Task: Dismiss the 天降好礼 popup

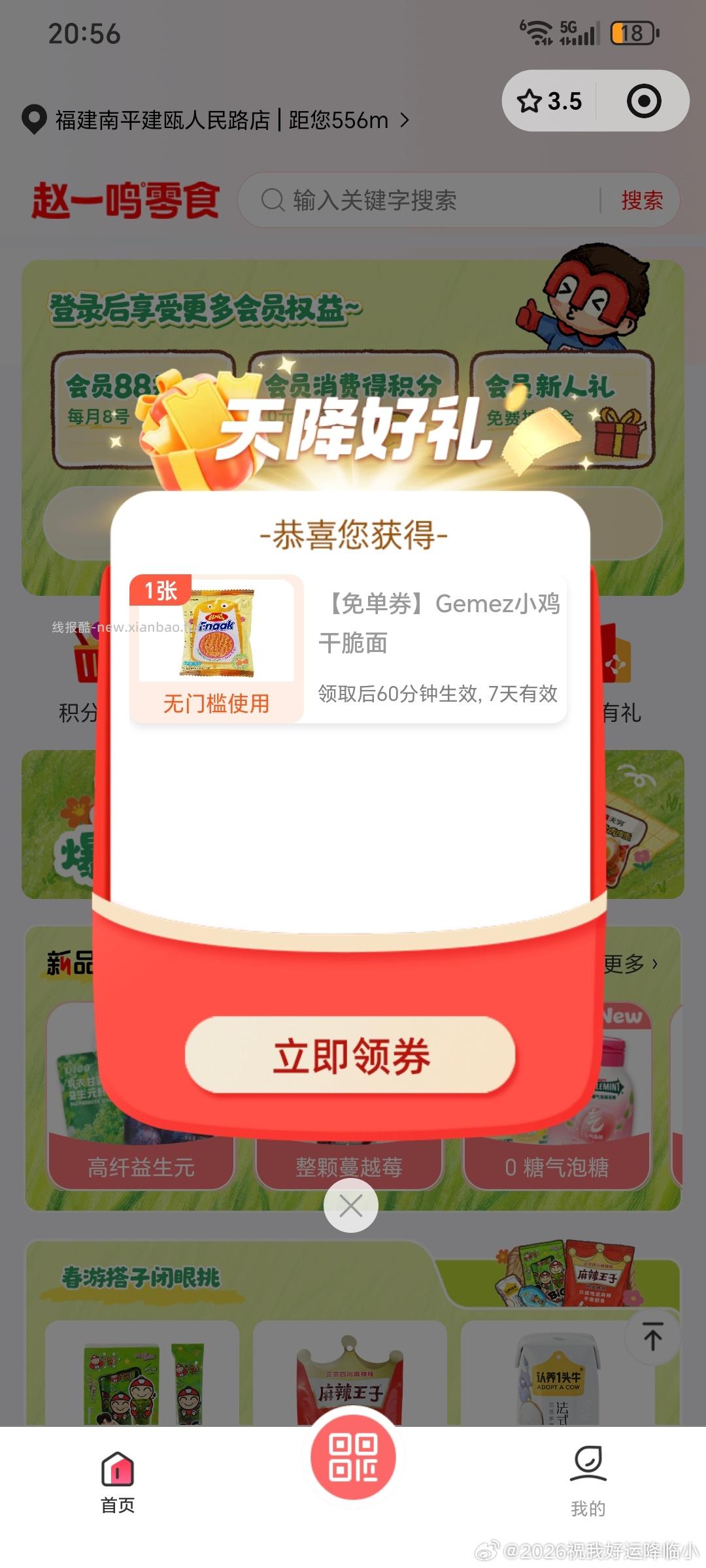Action: [x=351, y=1206]
